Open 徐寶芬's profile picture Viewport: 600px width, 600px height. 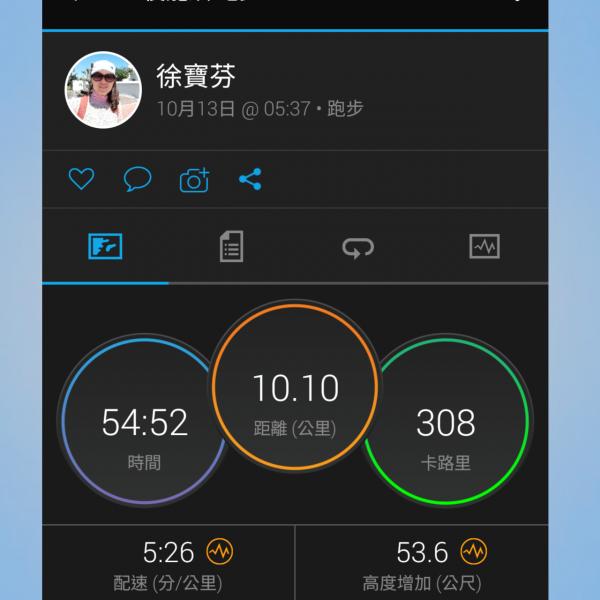104,89
